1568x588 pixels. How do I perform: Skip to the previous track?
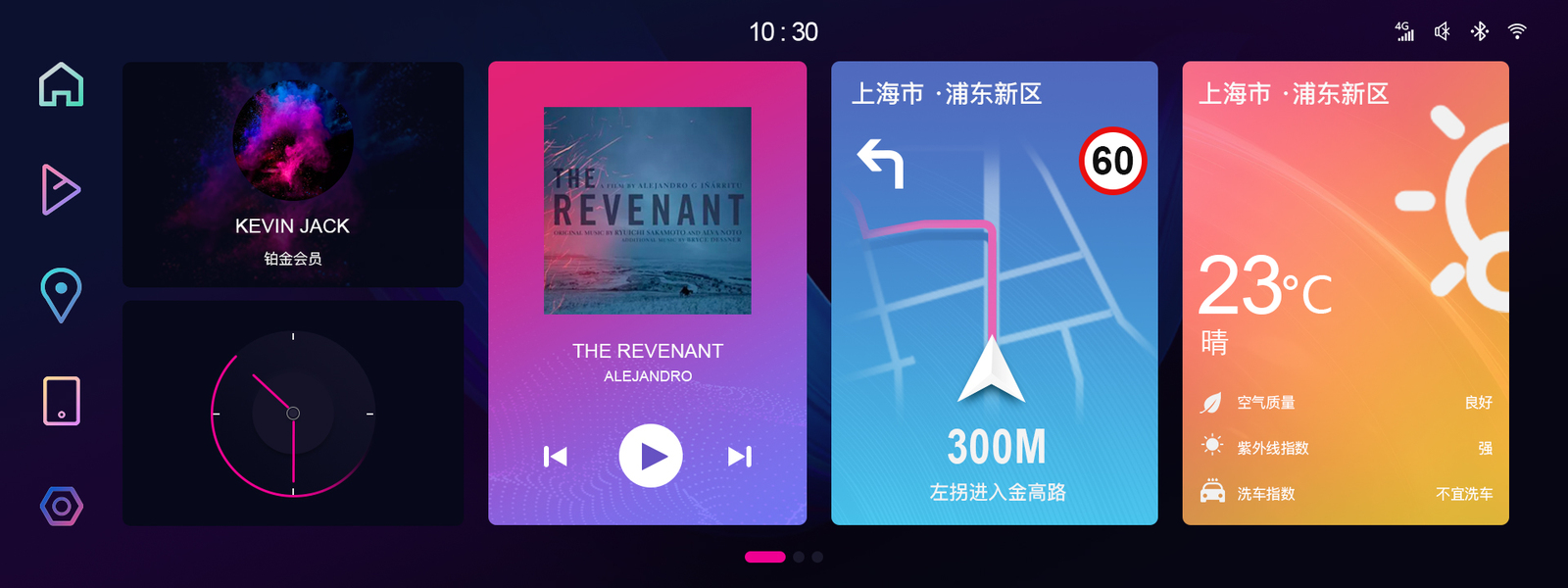(556, 457)
